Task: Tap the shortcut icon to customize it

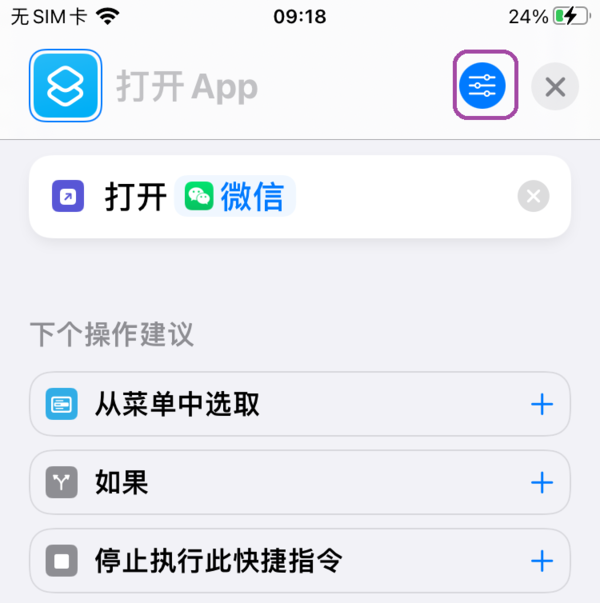Action: point(65,86)
